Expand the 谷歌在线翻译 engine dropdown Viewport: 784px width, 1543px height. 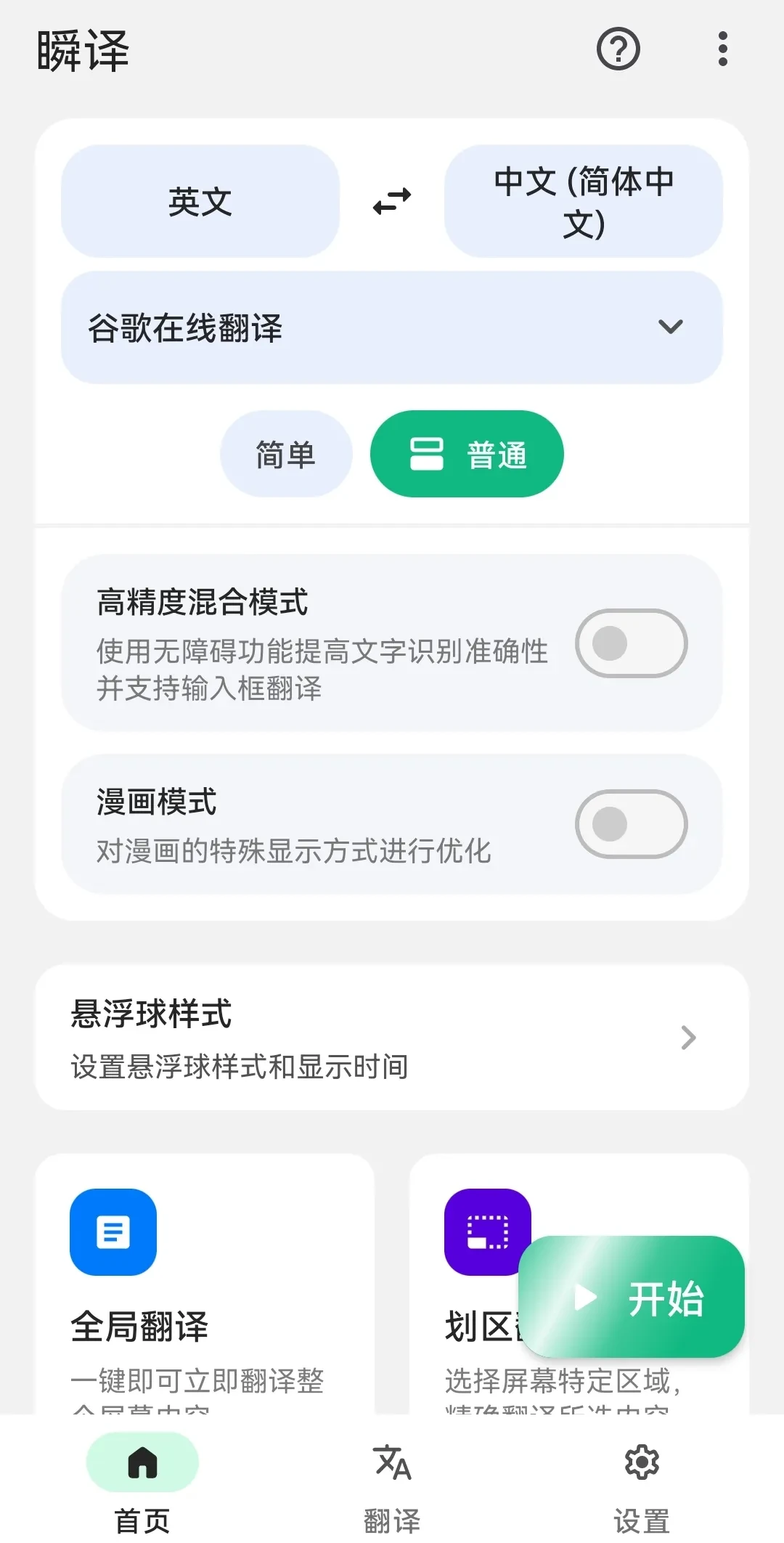[392, 327]
